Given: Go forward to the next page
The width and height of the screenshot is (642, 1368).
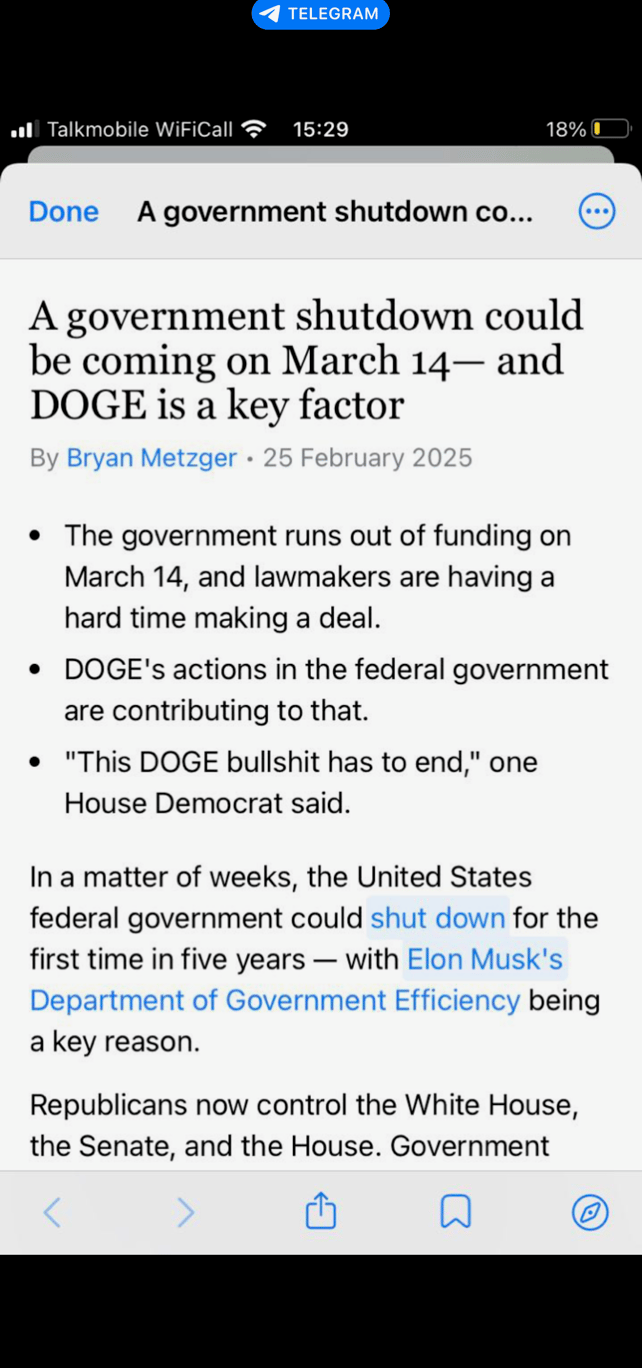Looking at the screenshot, I should tap(186, 1213).
